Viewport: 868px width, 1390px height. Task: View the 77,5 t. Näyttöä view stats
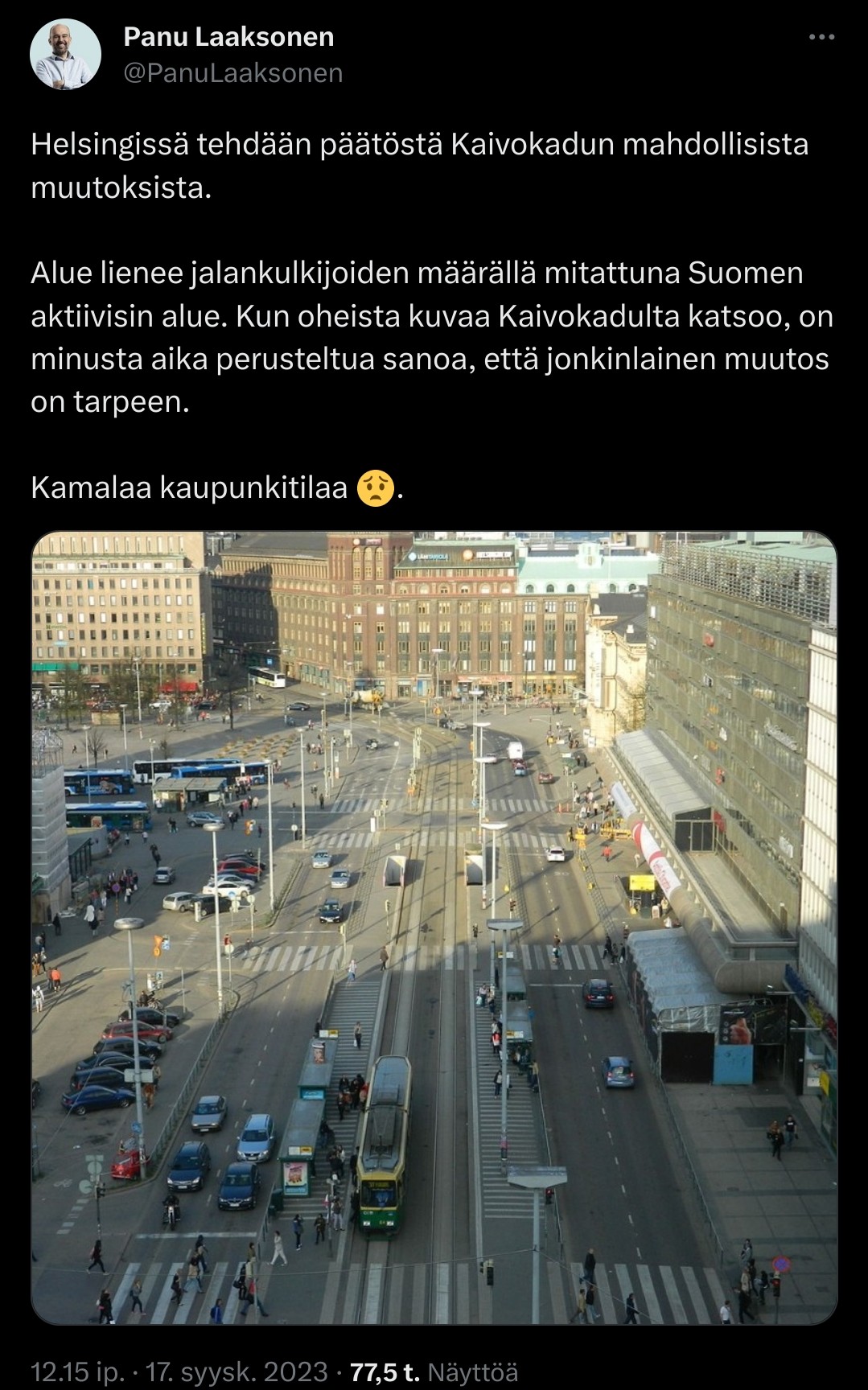[434, 1371]
